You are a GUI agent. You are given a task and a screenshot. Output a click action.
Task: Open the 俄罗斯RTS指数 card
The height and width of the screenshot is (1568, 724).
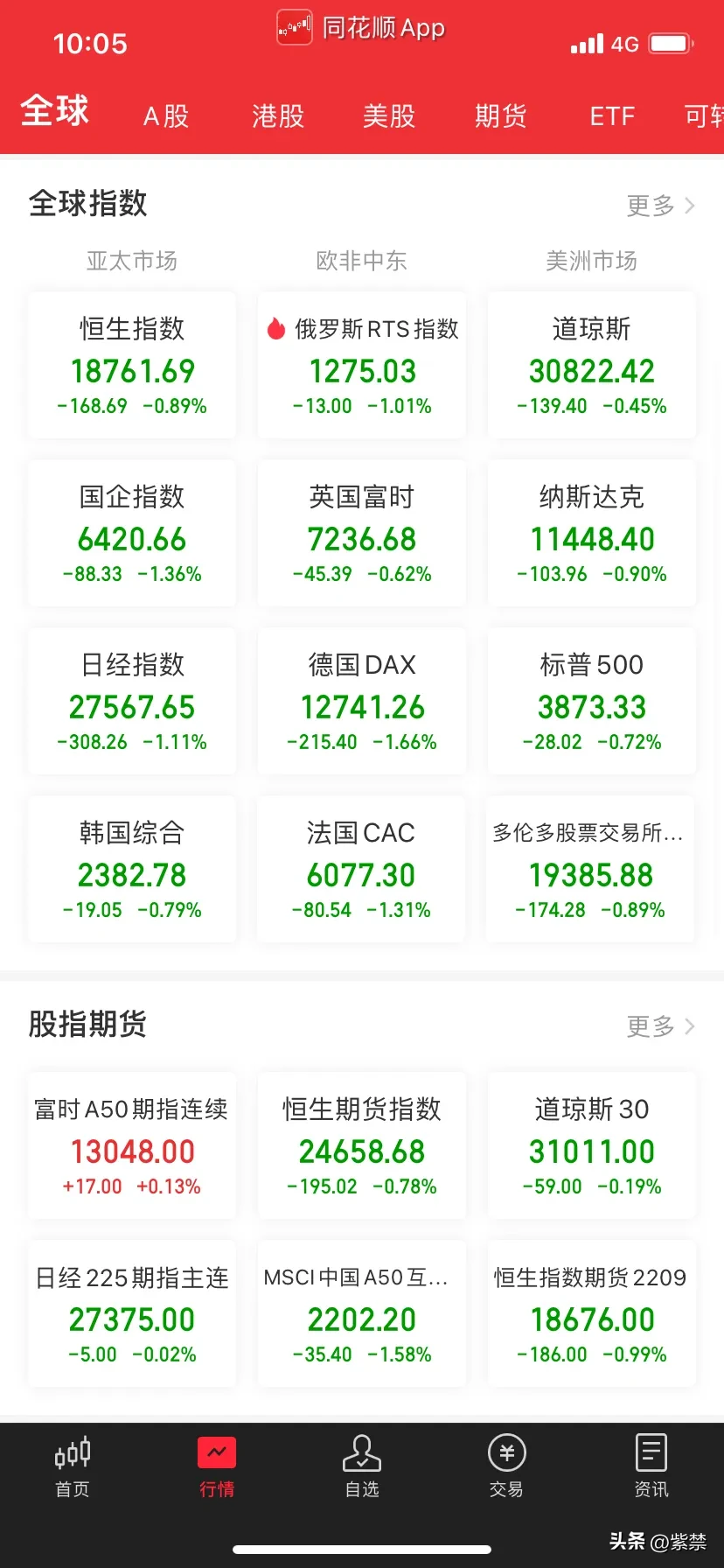(362, 366)
